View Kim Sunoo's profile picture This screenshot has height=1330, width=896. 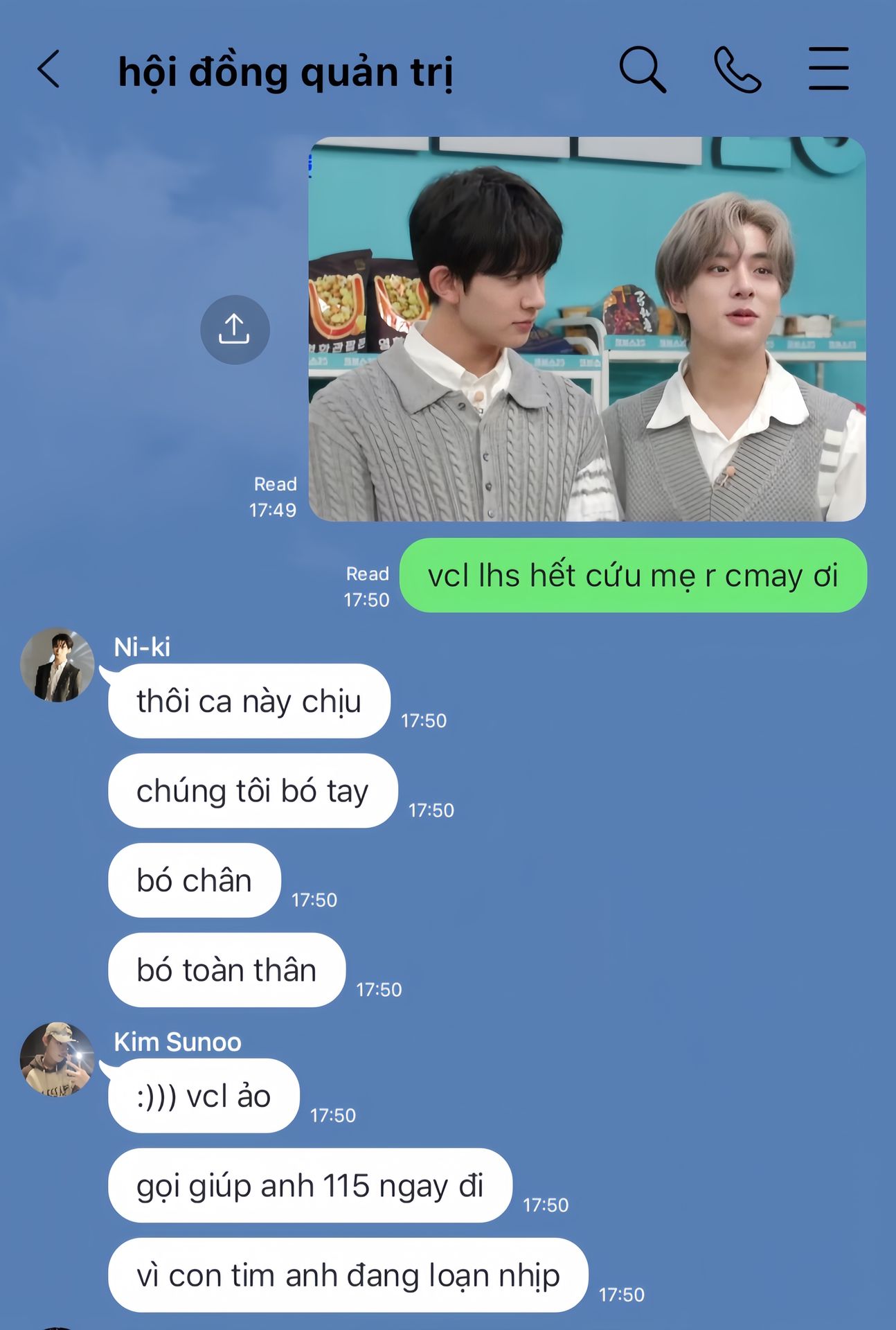[x=57, y=1059]
